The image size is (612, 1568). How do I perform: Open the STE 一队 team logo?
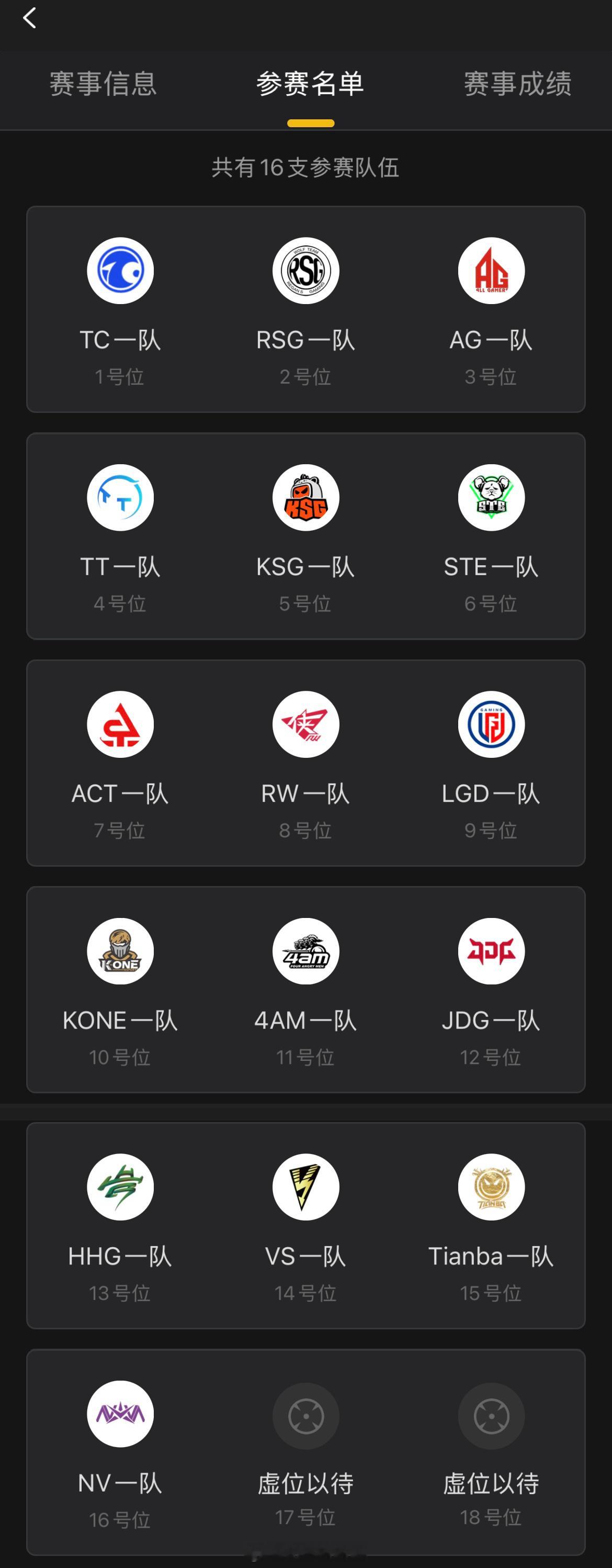click(x=492, y=497)
